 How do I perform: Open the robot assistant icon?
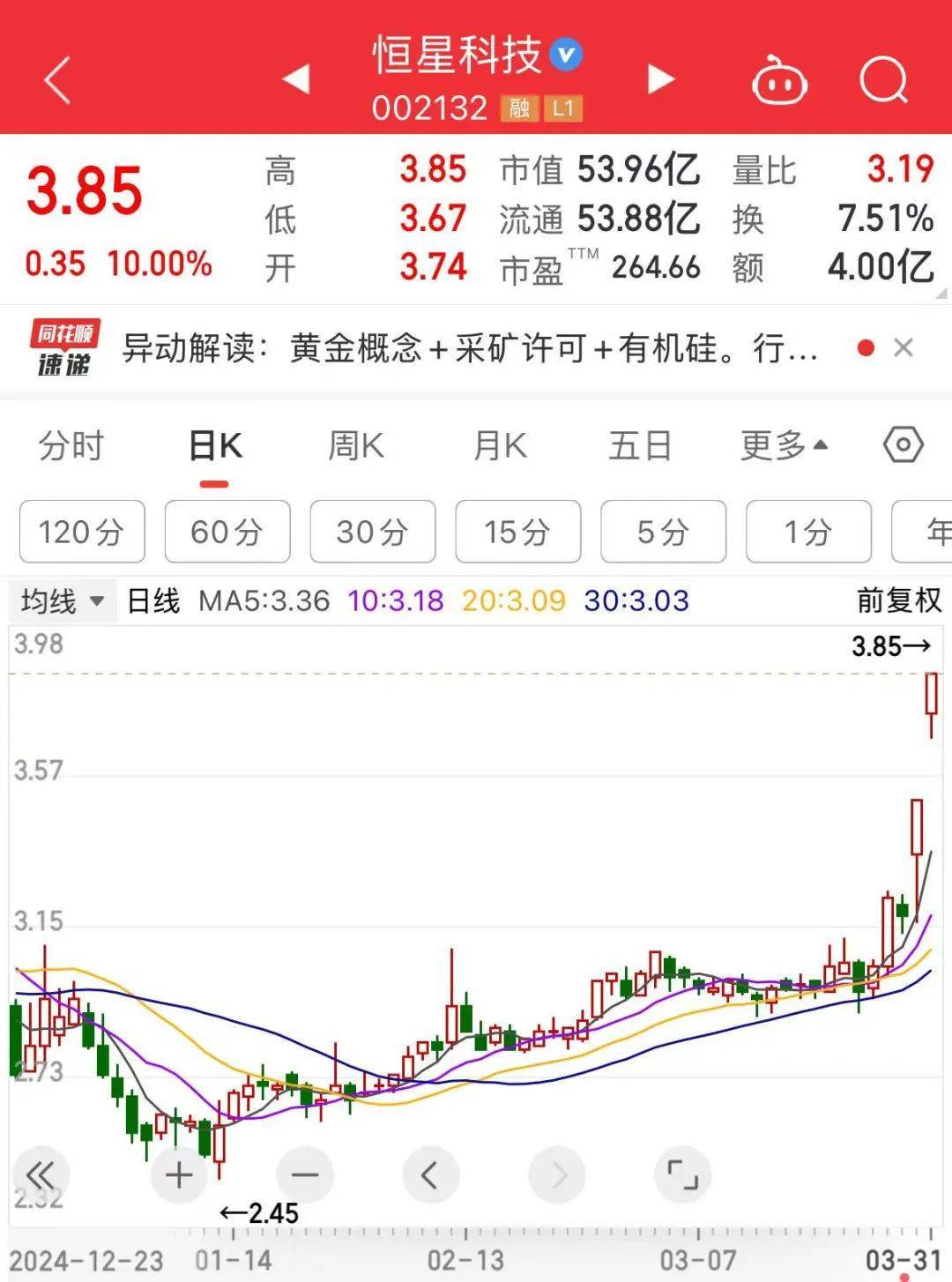(779, 81)
